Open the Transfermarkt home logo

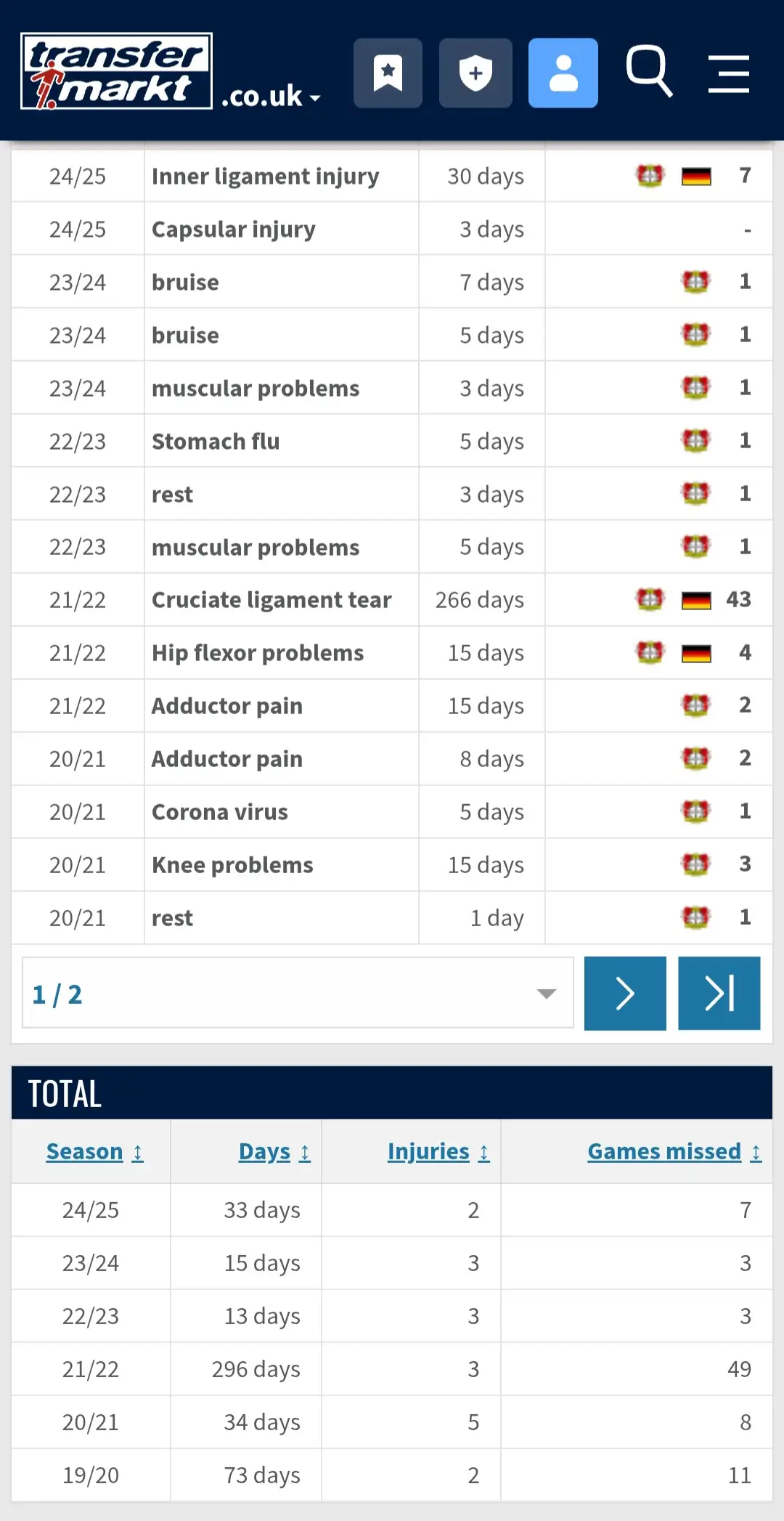point(116,71)
